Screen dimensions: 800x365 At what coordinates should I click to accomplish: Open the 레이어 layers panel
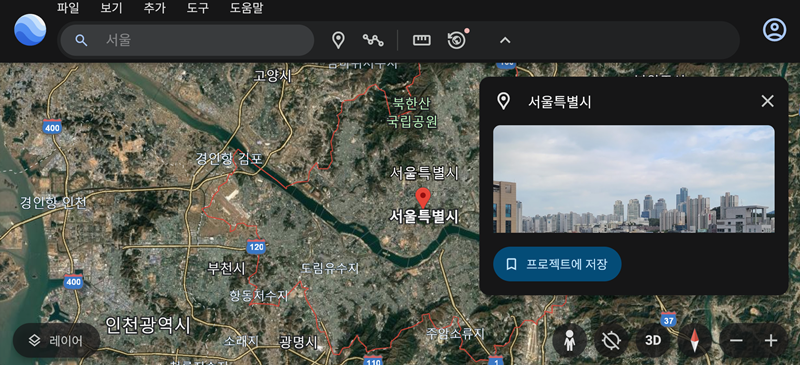click(57, 340)
